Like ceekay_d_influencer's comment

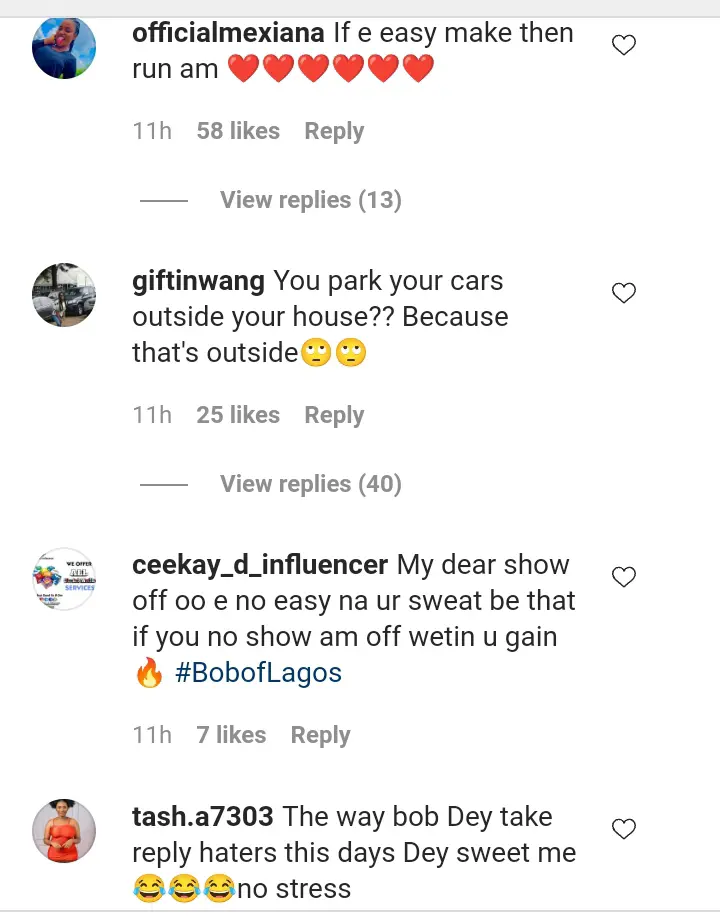pos(624,577)
